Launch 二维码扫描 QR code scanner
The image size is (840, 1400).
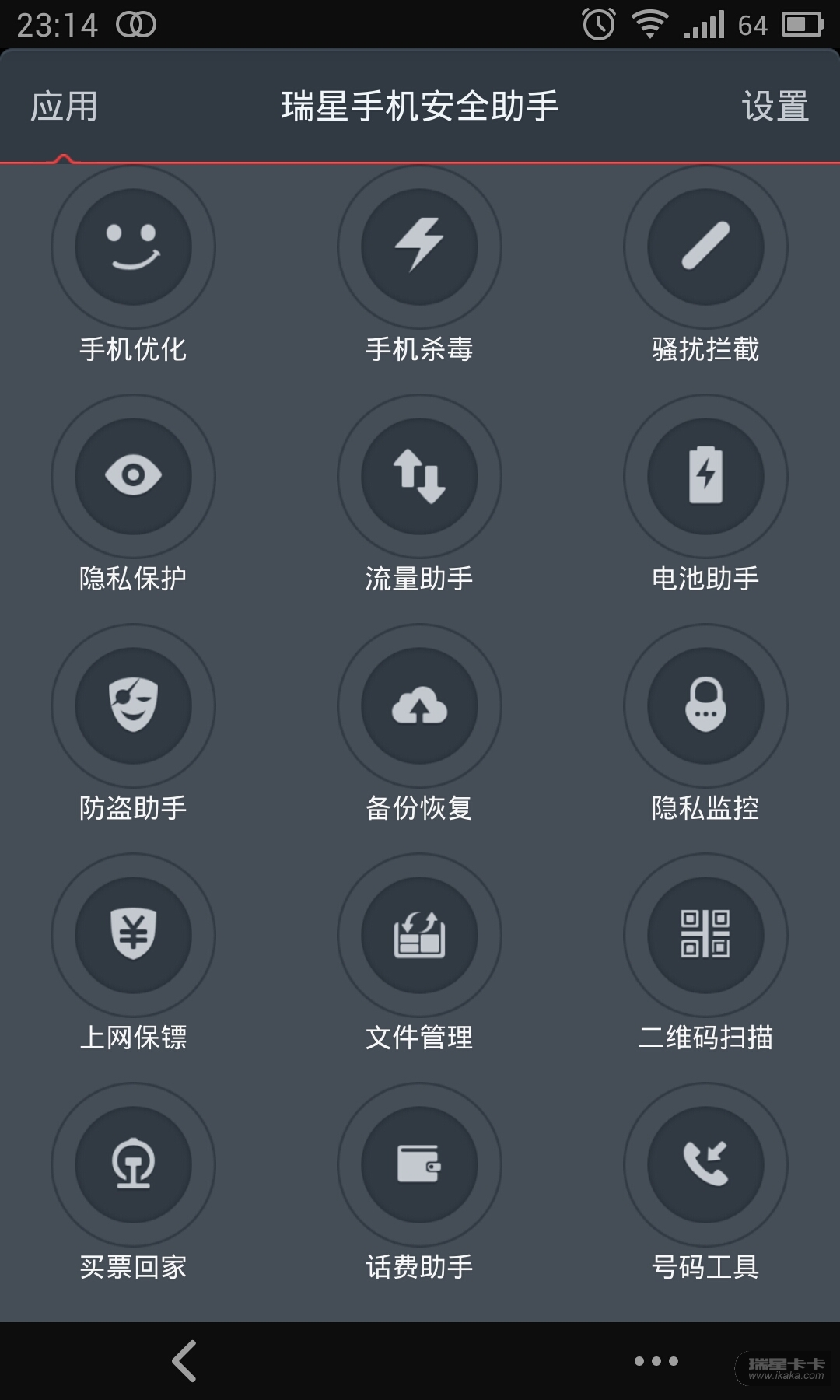(705, 935)
